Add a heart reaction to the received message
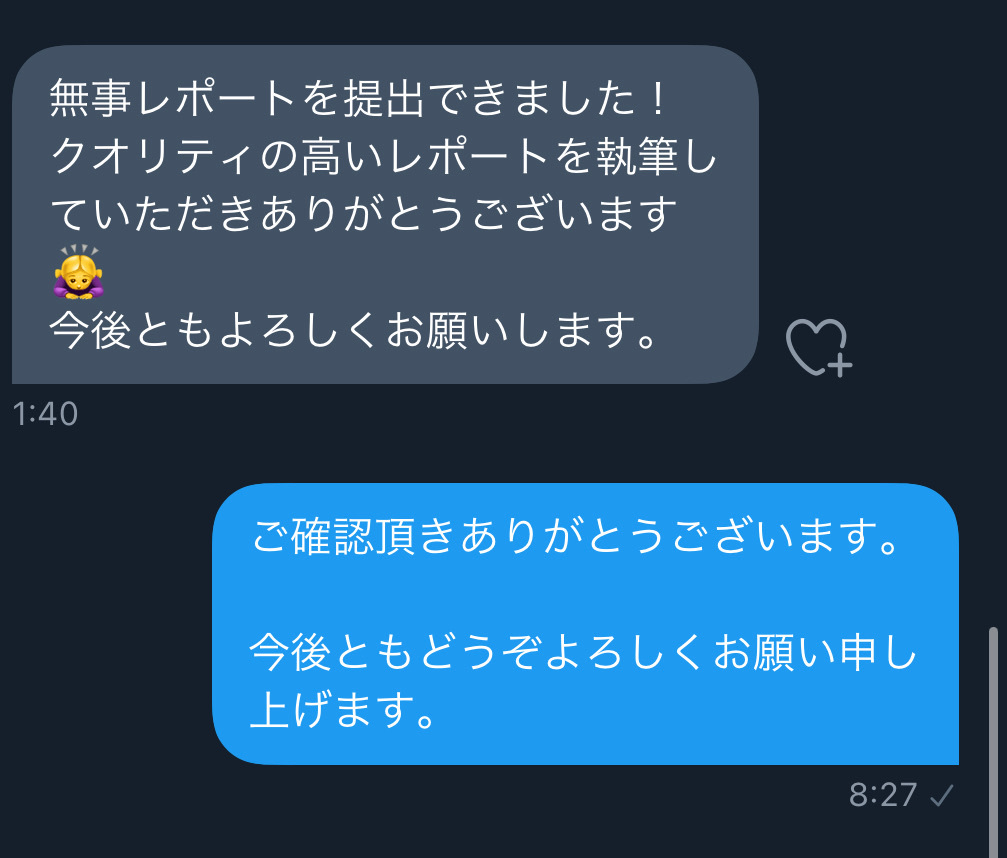Screen dimensions: 1007x858 tap(817, 347)
